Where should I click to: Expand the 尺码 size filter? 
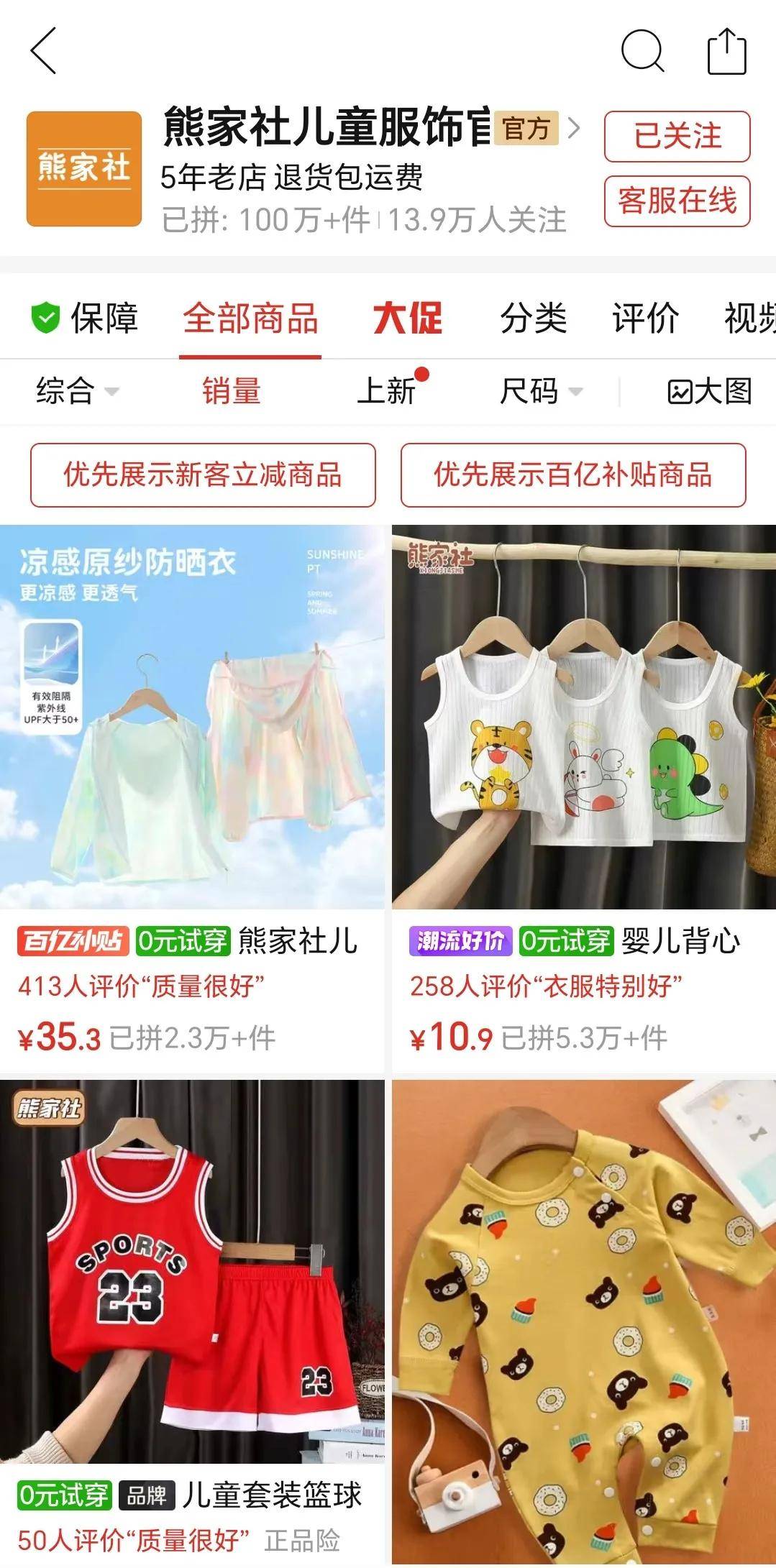[541, 391]
